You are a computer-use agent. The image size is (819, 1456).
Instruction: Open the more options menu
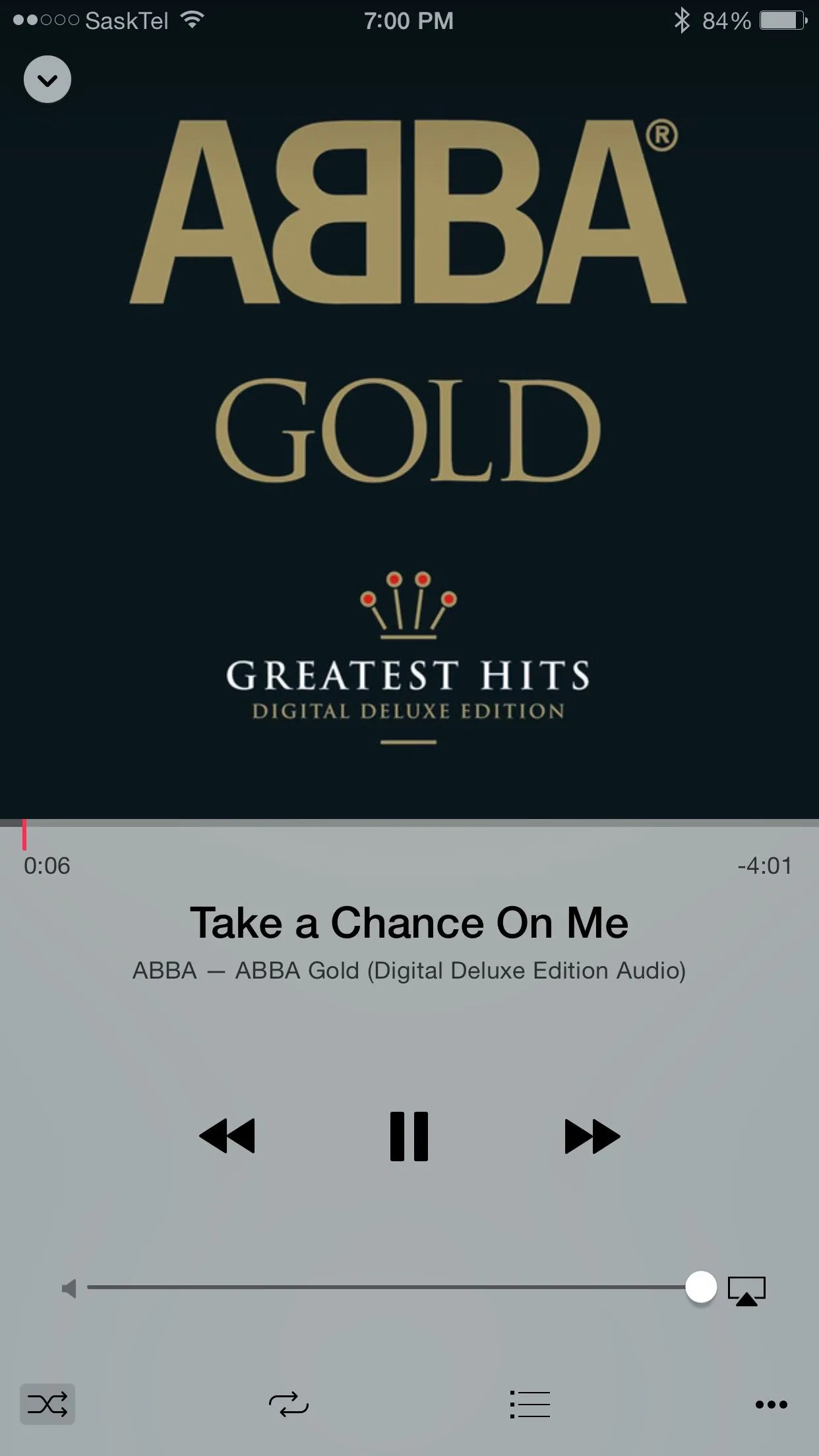pos(771,1405)
